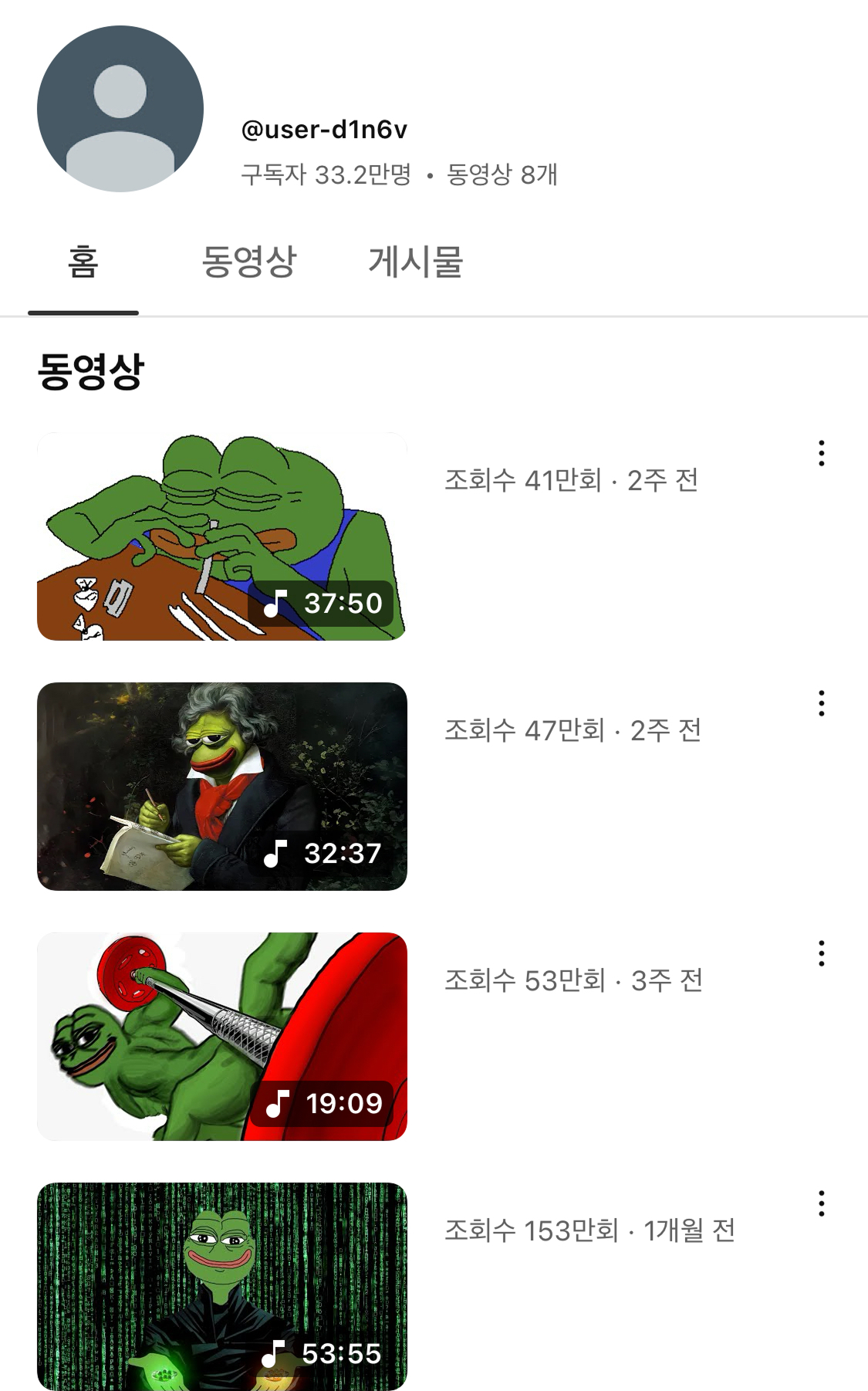
Task: Open options for the 53만회 video
Action: (x=821, y=953)
